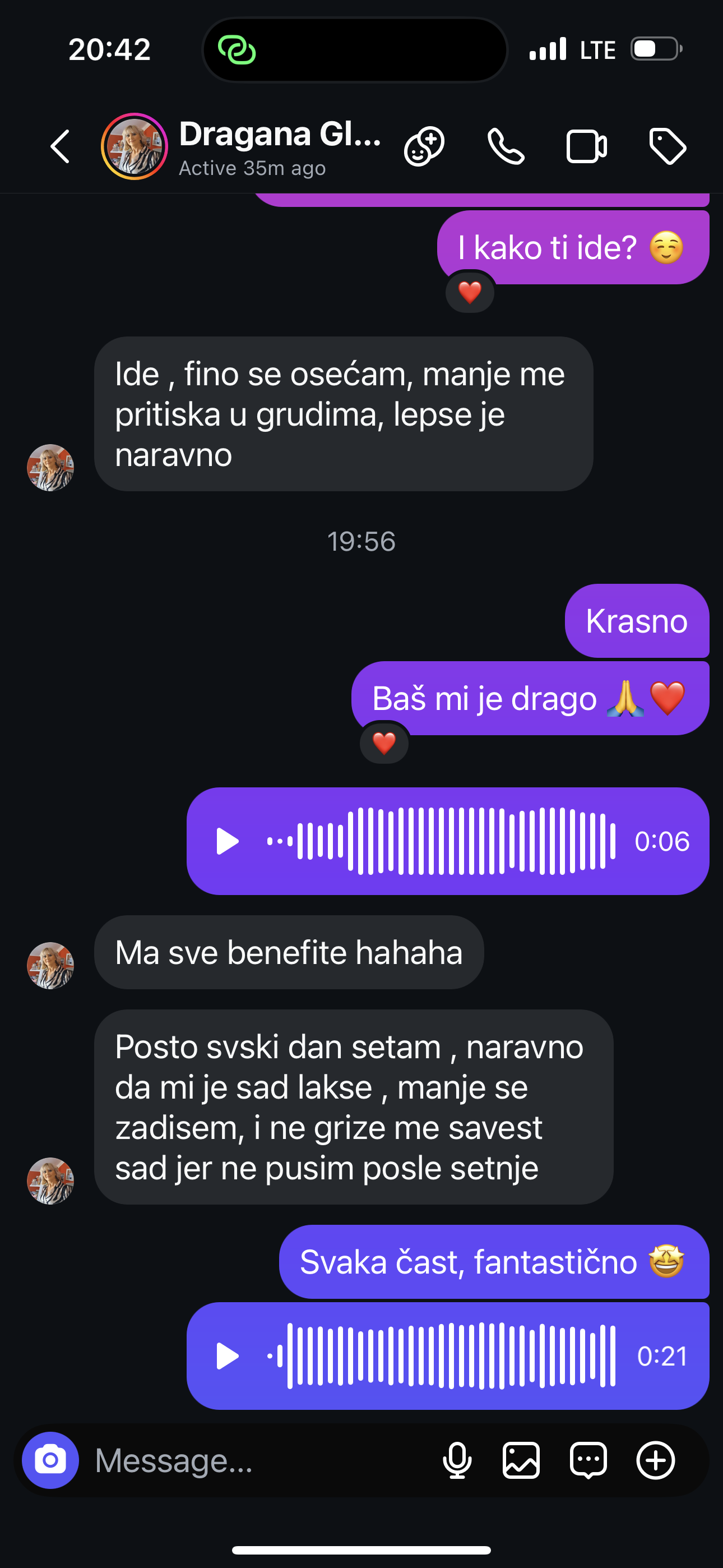The height and width of the screenshot is (1568, 723).
Task: Open the label tag icon
Action: [668, 147]
